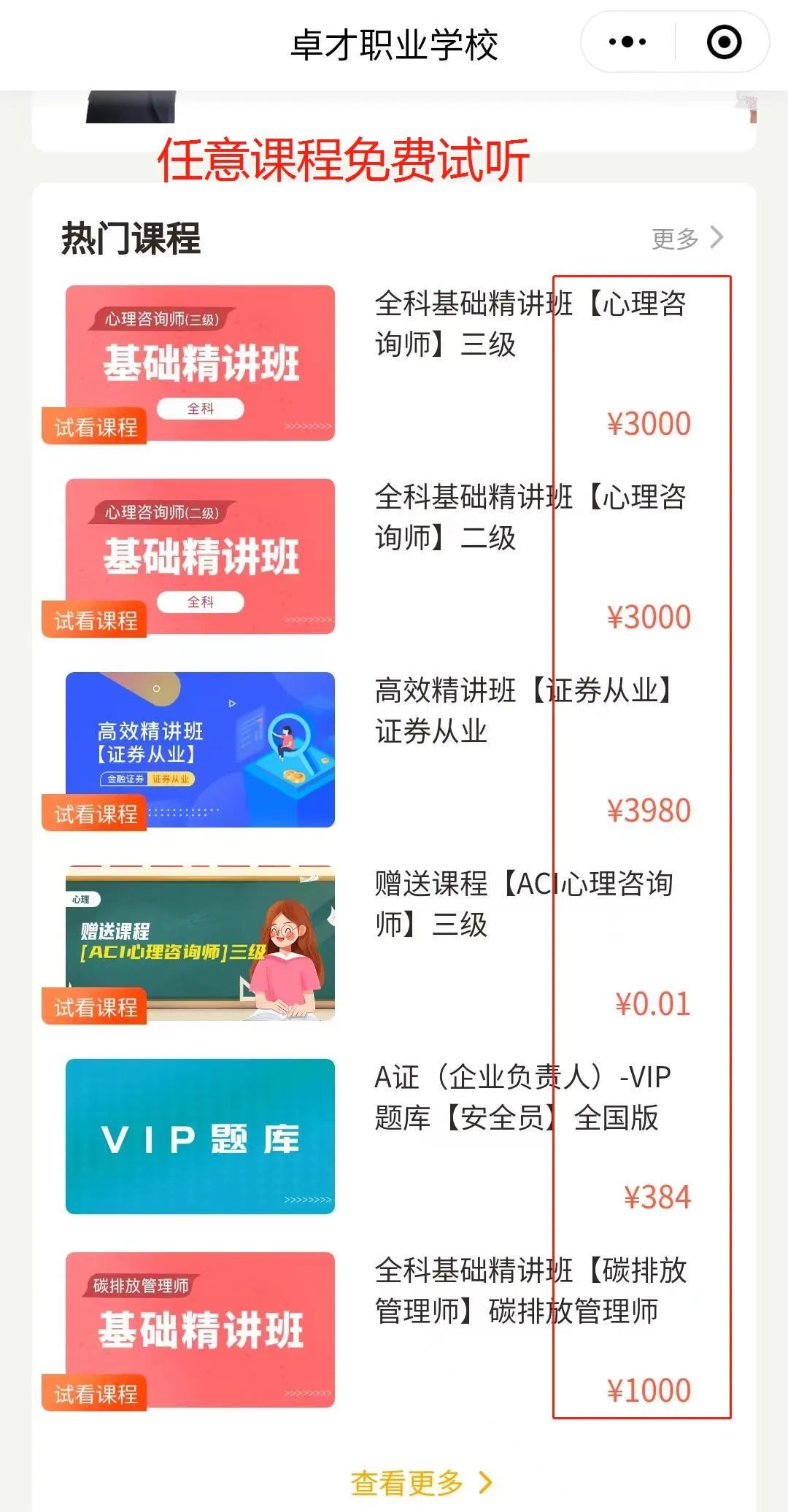Open the 心理咨询师 二级 基础精讲班 course
This screenshot has width=788, height=1512.
point(394,557)
